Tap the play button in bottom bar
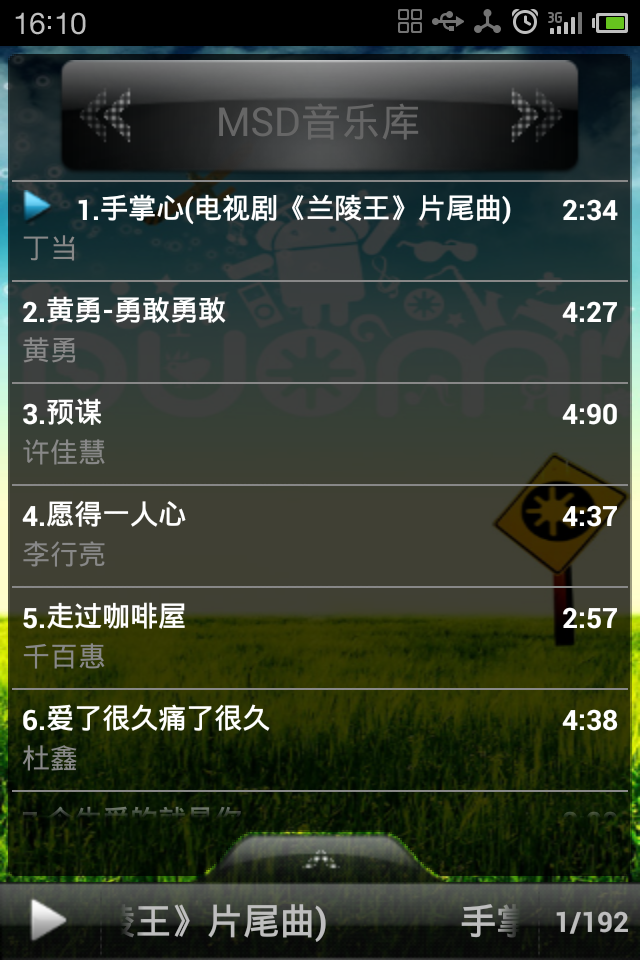 click(x=46, y=920)
